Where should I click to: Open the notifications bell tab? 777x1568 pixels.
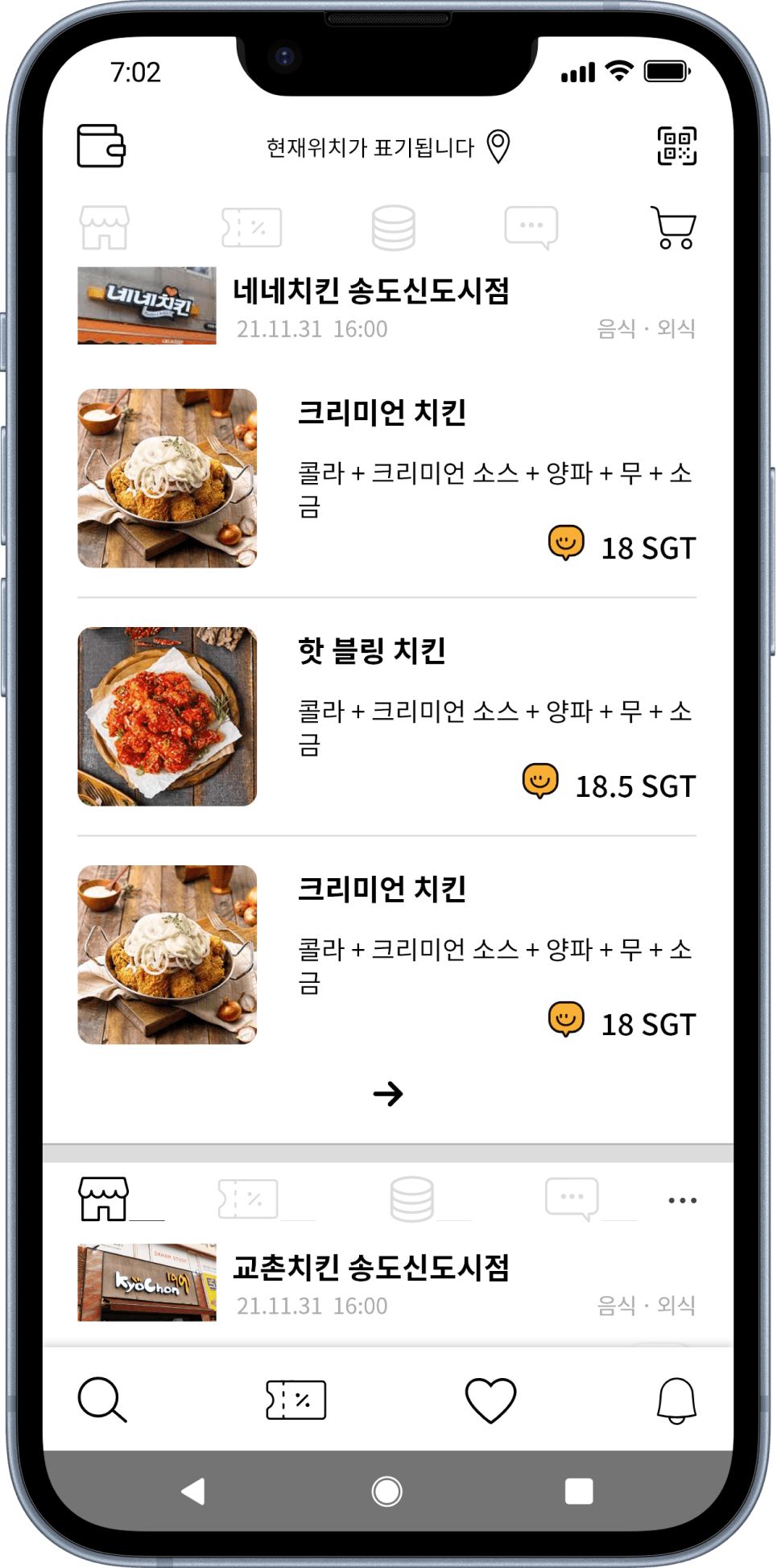[x=676, y=1400]
